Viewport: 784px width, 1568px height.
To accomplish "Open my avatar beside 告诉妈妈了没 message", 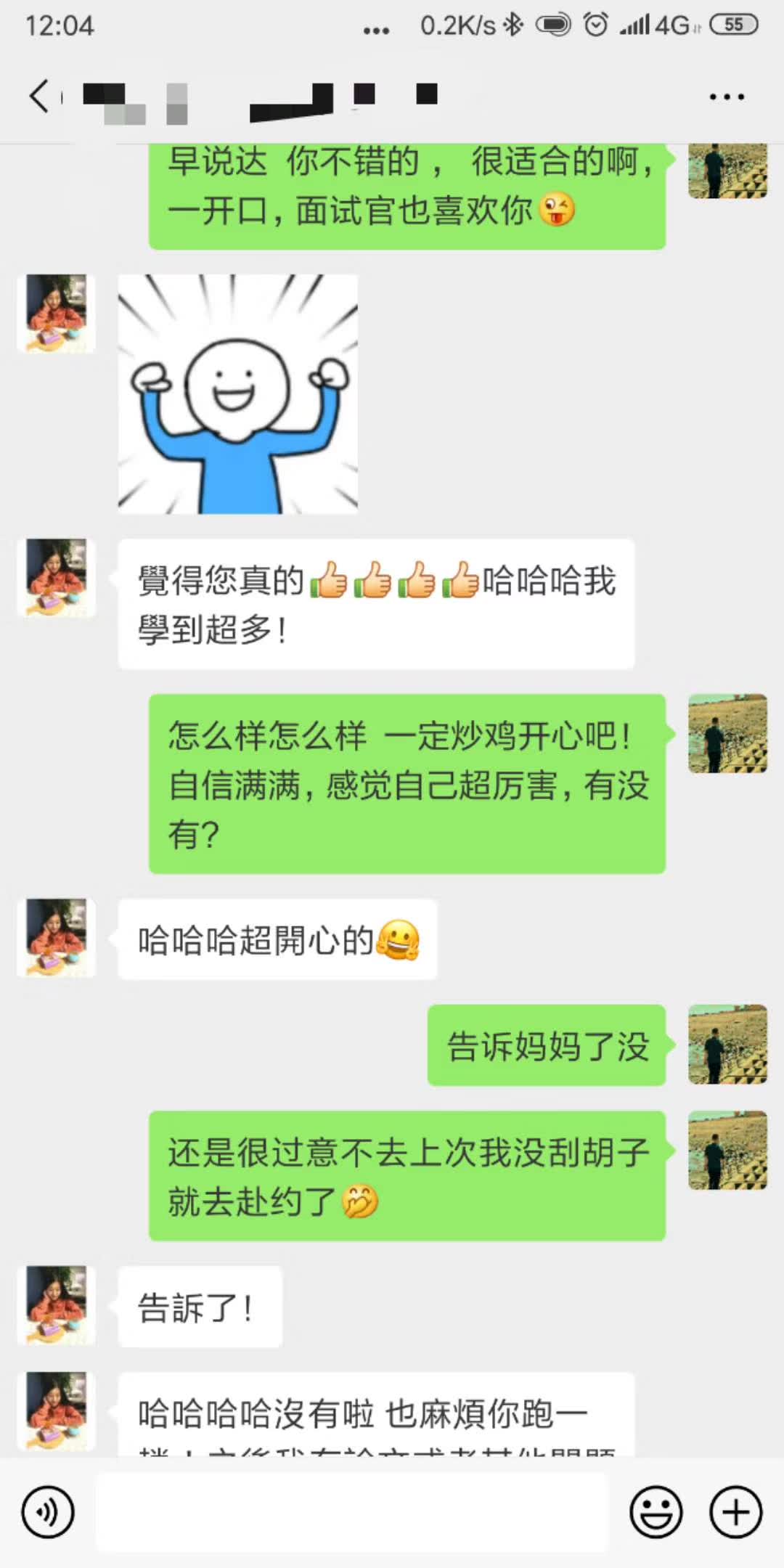I will [x=727, y=1045].
